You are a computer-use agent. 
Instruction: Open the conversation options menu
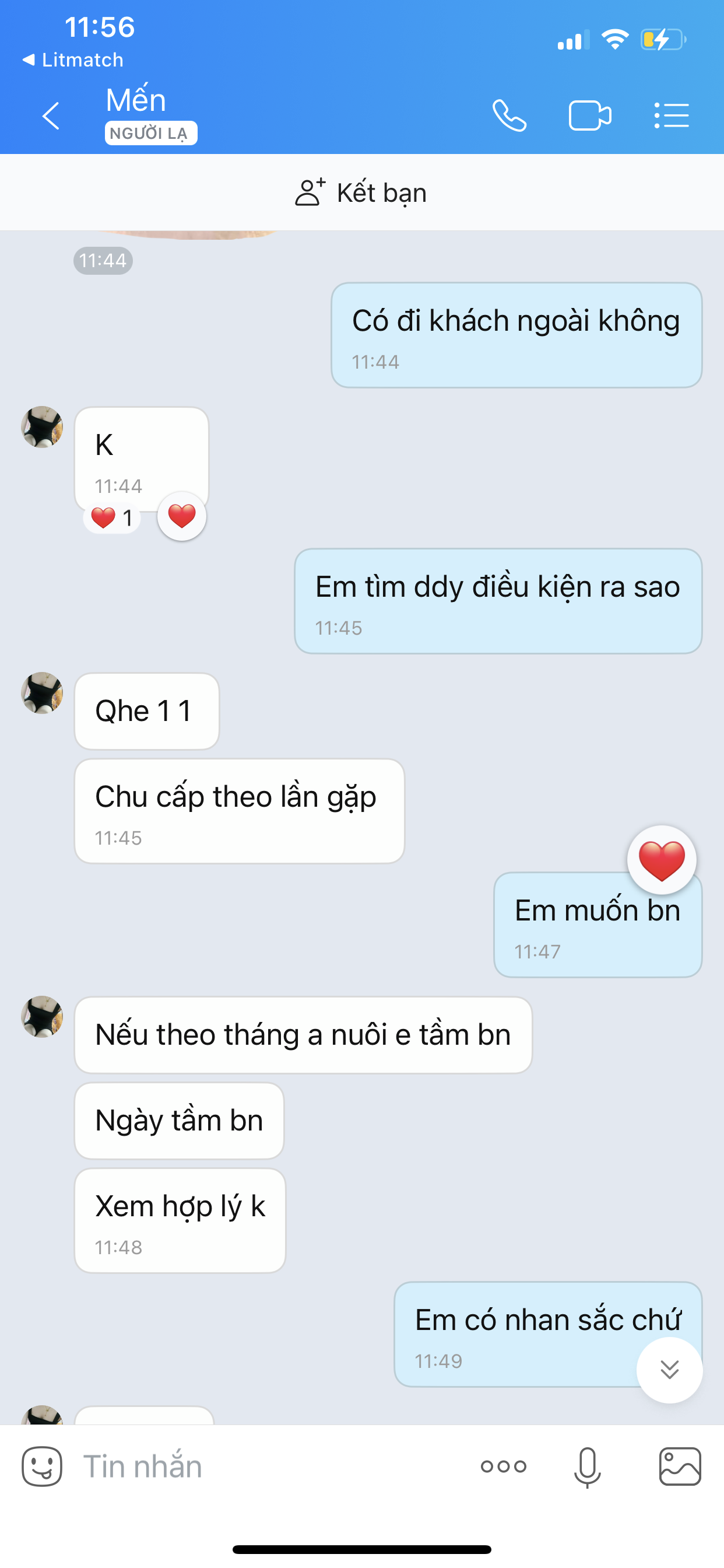click(671, 116)
